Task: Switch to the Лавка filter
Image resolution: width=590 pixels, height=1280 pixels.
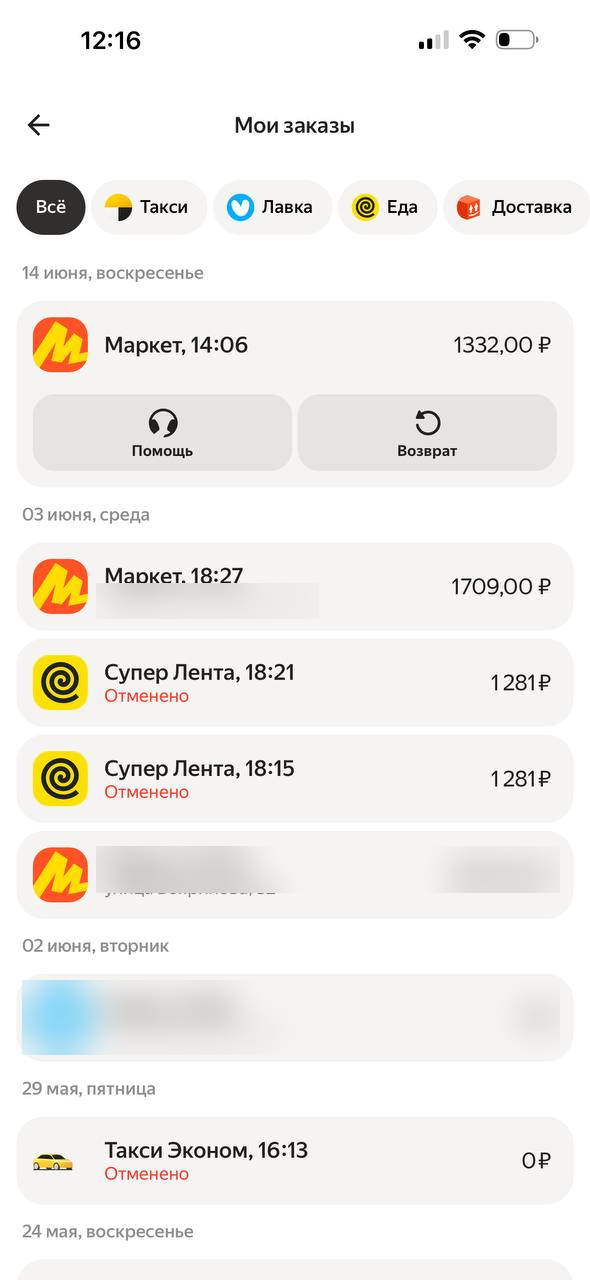Action: tap(272, 208)
